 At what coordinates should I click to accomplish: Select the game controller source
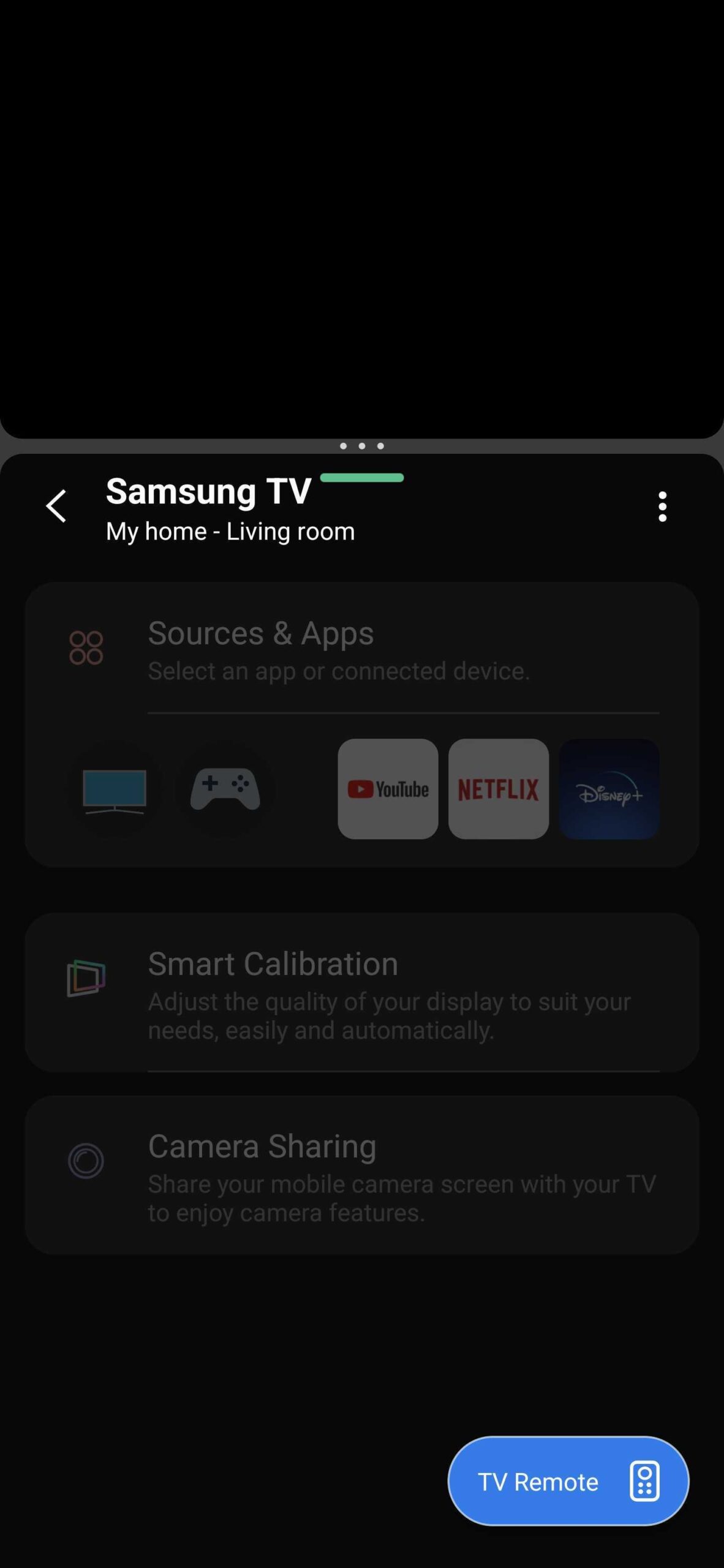pyautogui.click(x=225, y=790)
